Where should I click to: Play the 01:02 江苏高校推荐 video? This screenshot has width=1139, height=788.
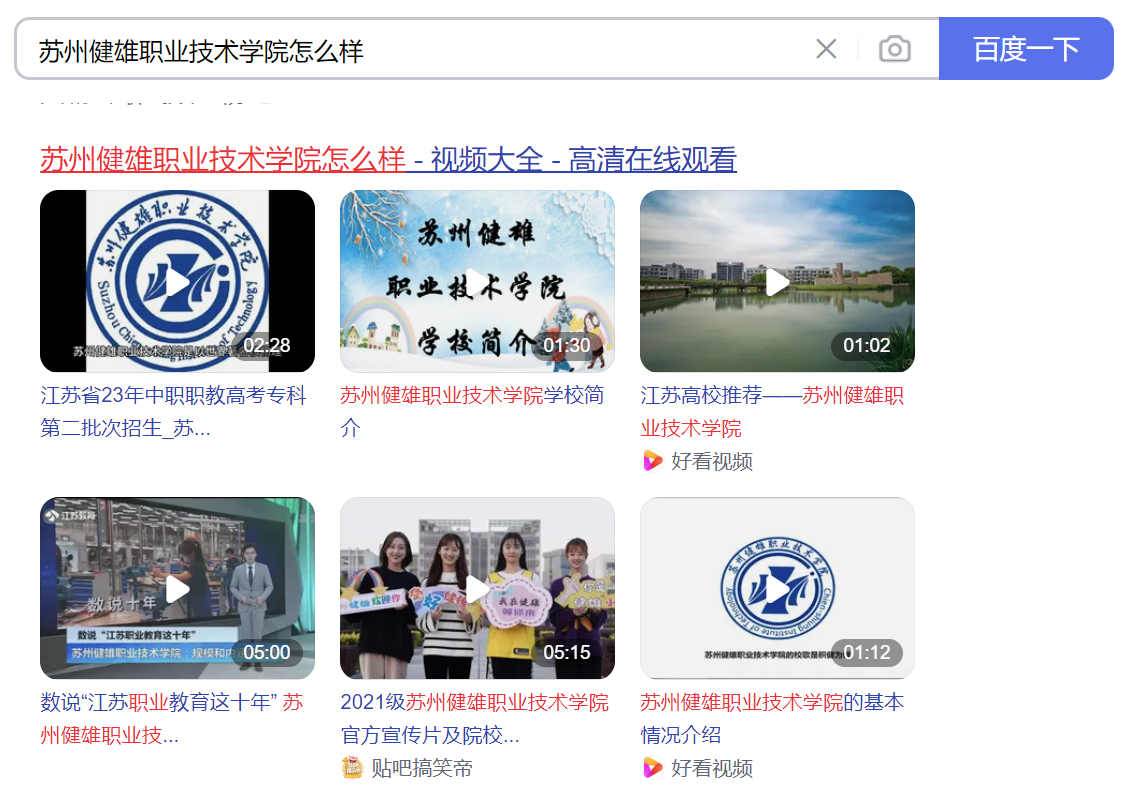(x=777, y=282)
